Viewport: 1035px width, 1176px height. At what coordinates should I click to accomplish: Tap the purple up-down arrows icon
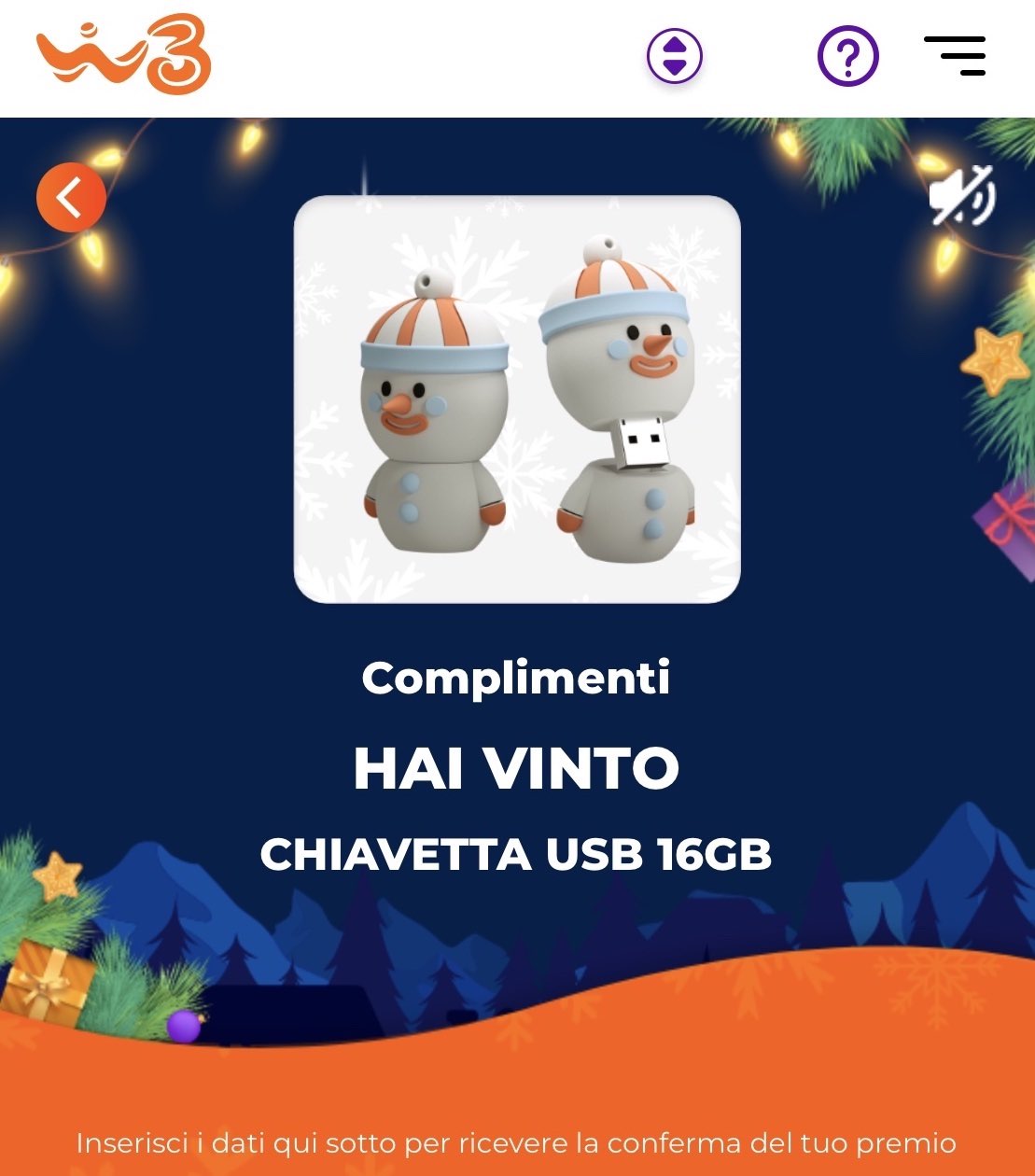pyautogui.click(x=675, y=56)
